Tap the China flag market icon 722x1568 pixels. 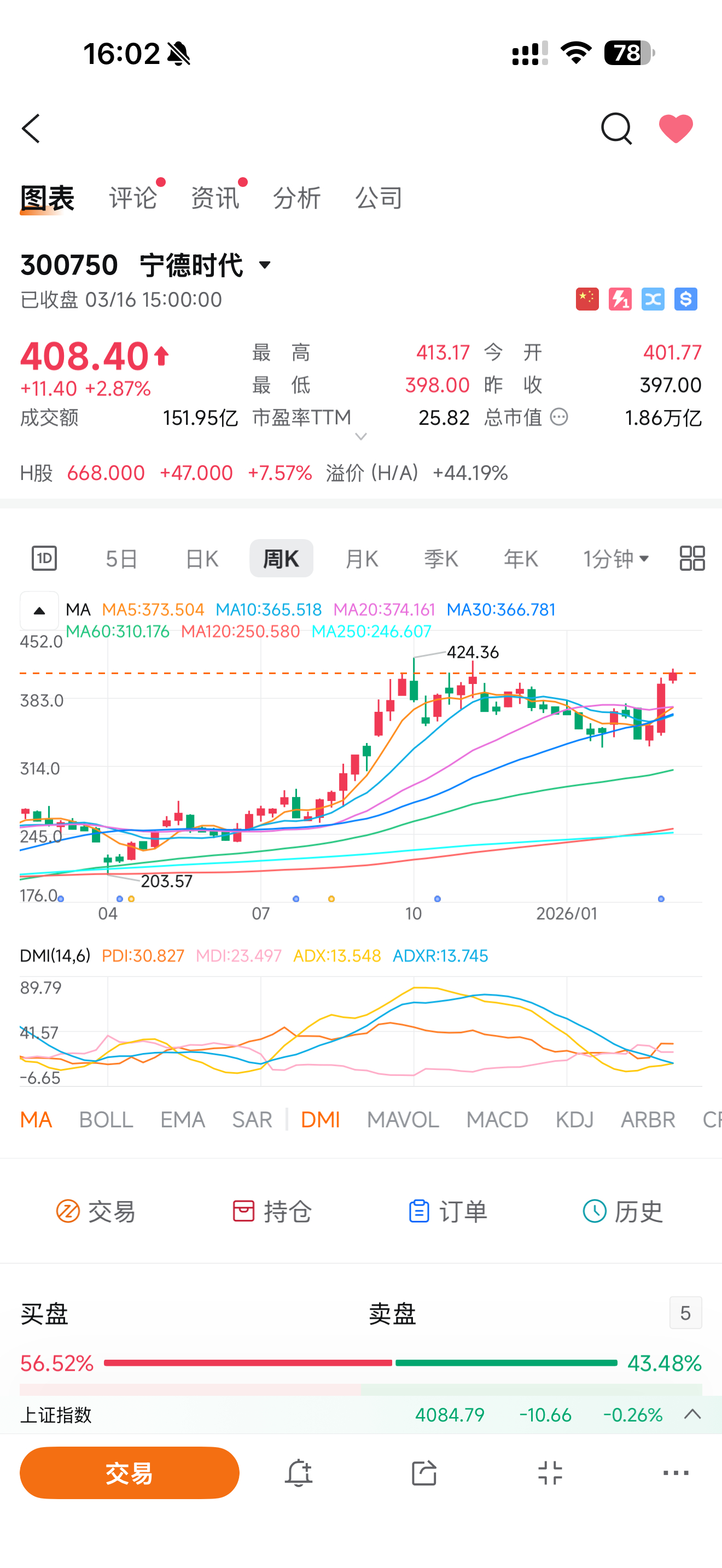[587, 299]
